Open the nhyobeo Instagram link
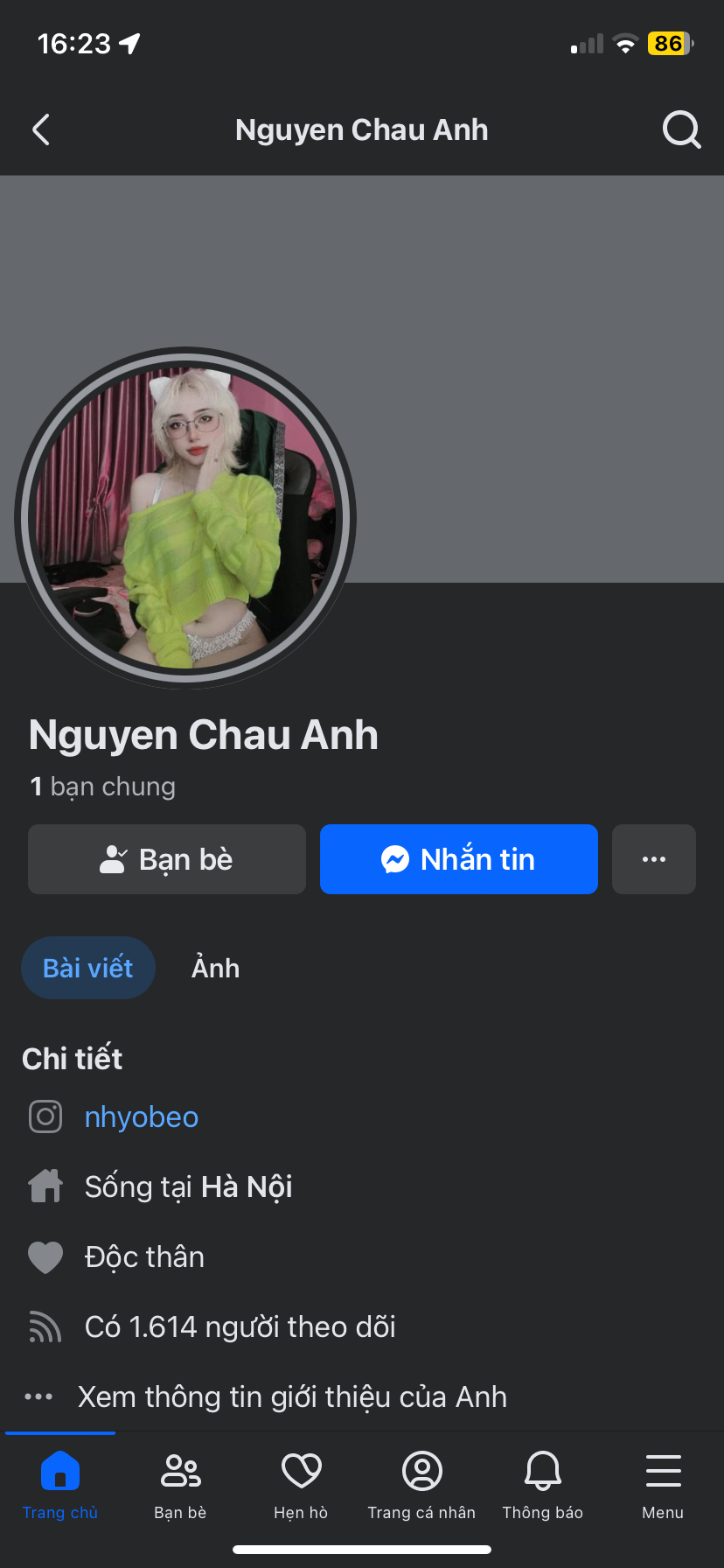Viewport: 724px width, 1568px height. (x=142, y=1117)
